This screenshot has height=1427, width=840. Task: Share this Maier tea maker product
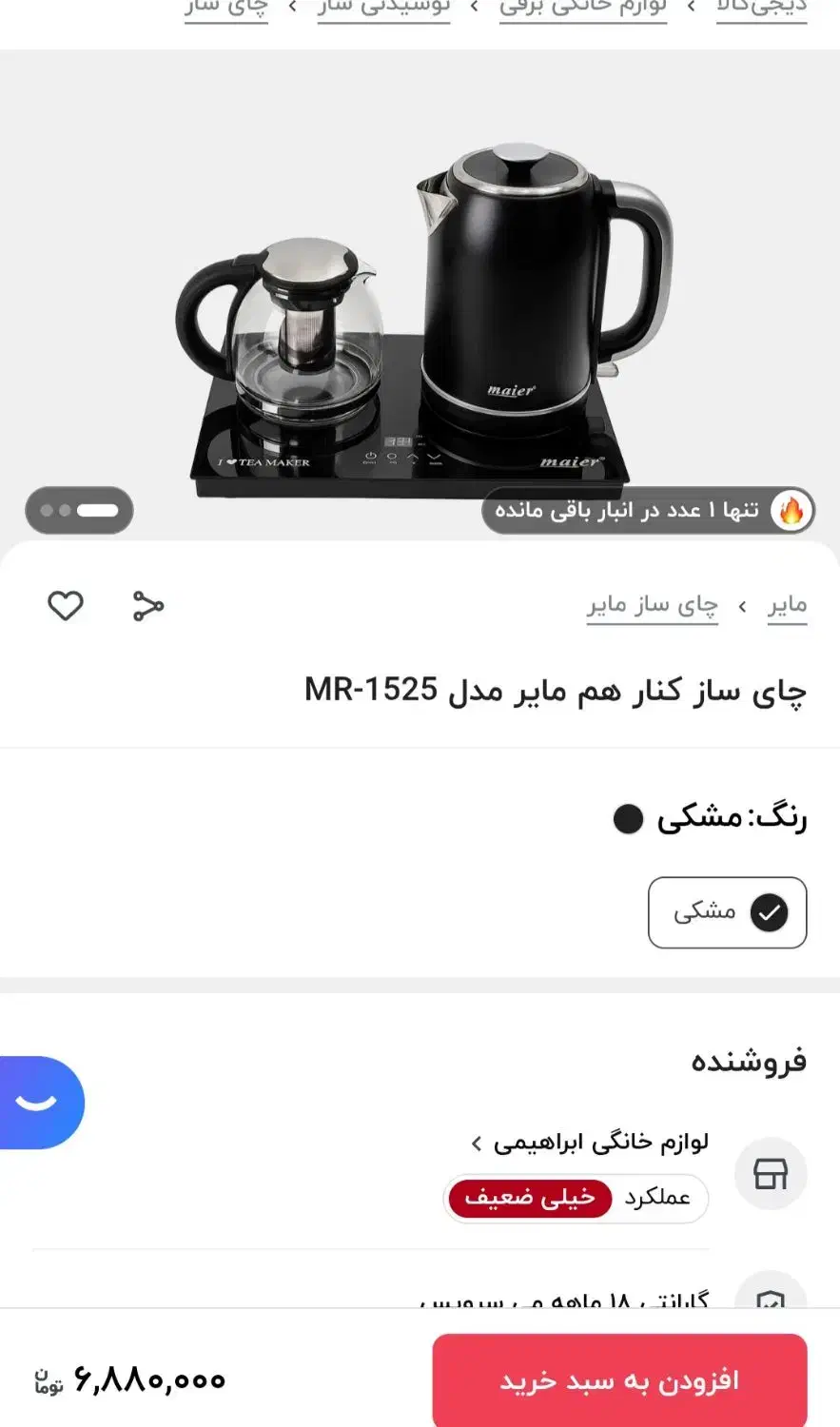point(148,605)
